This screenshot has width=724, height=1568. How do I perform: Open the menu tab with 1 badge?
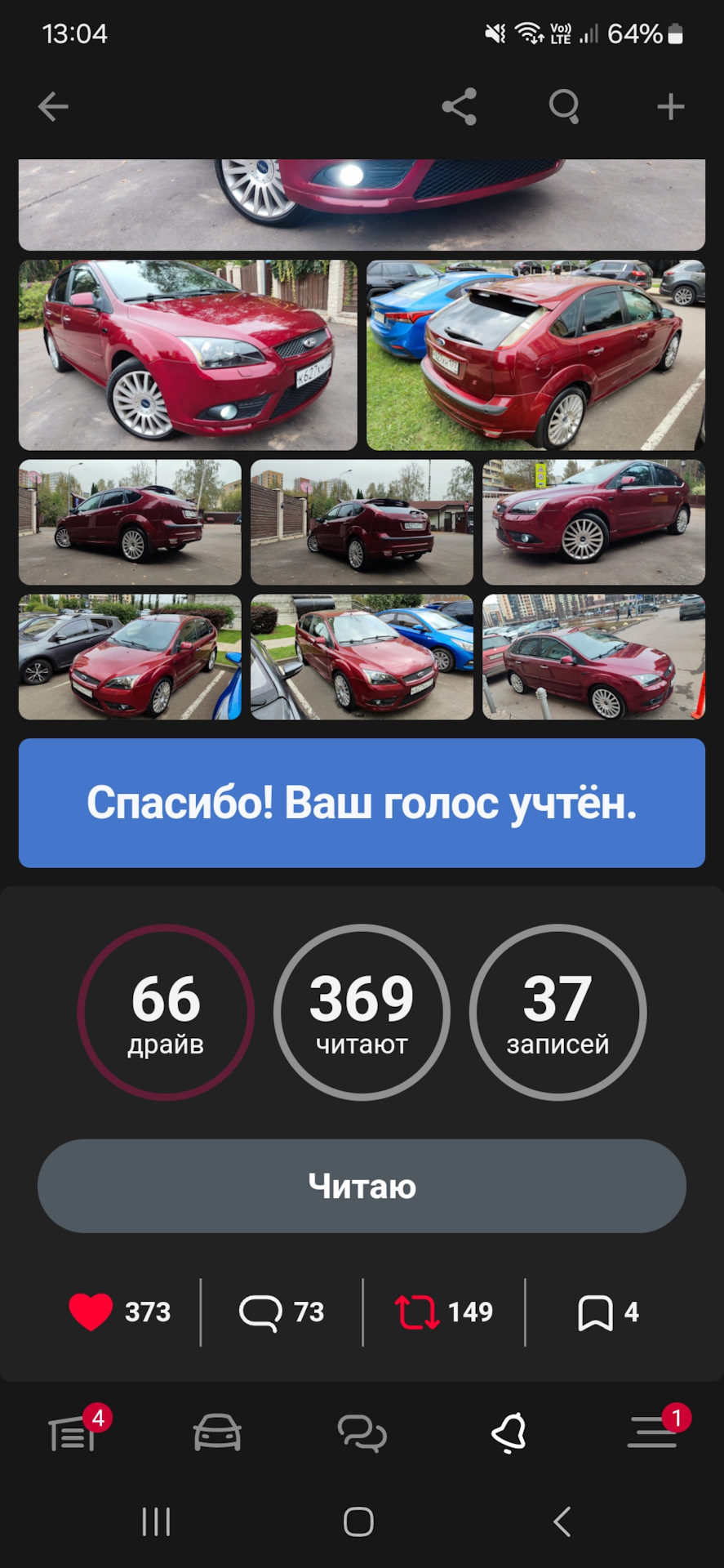[x=651, y=1433]
